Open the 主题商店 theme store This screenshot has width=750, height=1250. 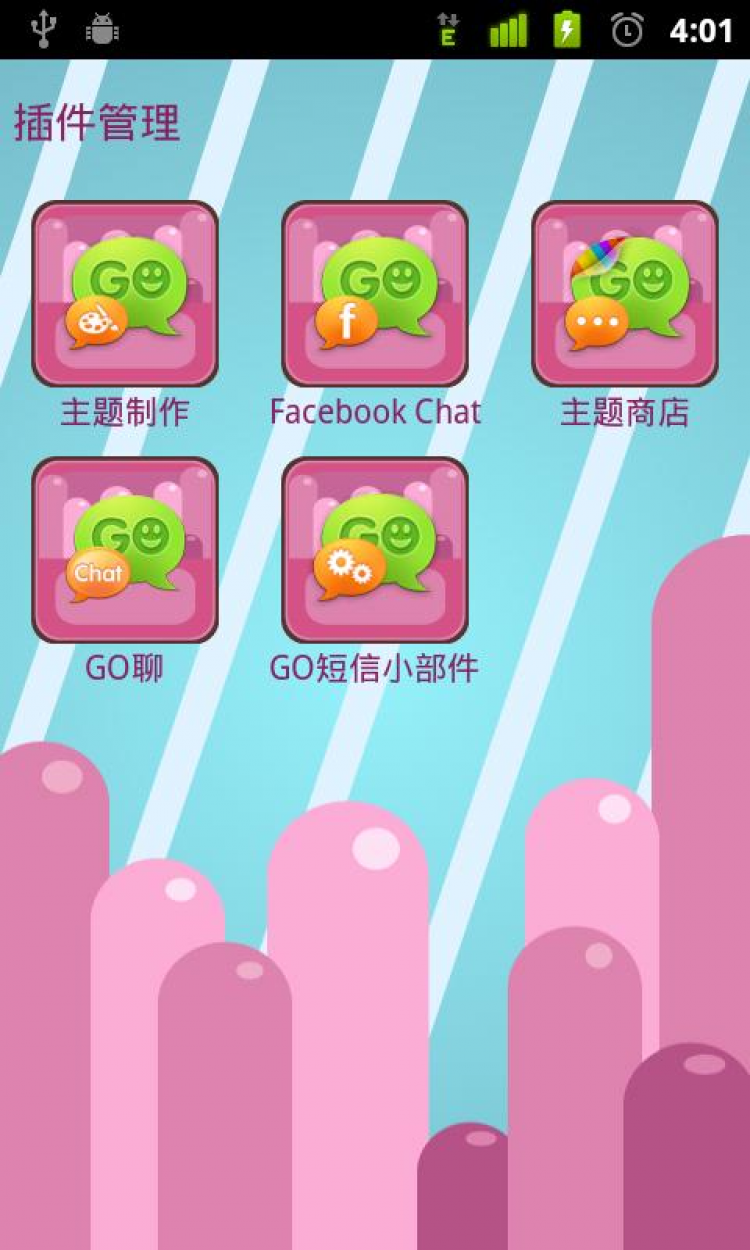point(624,294)
